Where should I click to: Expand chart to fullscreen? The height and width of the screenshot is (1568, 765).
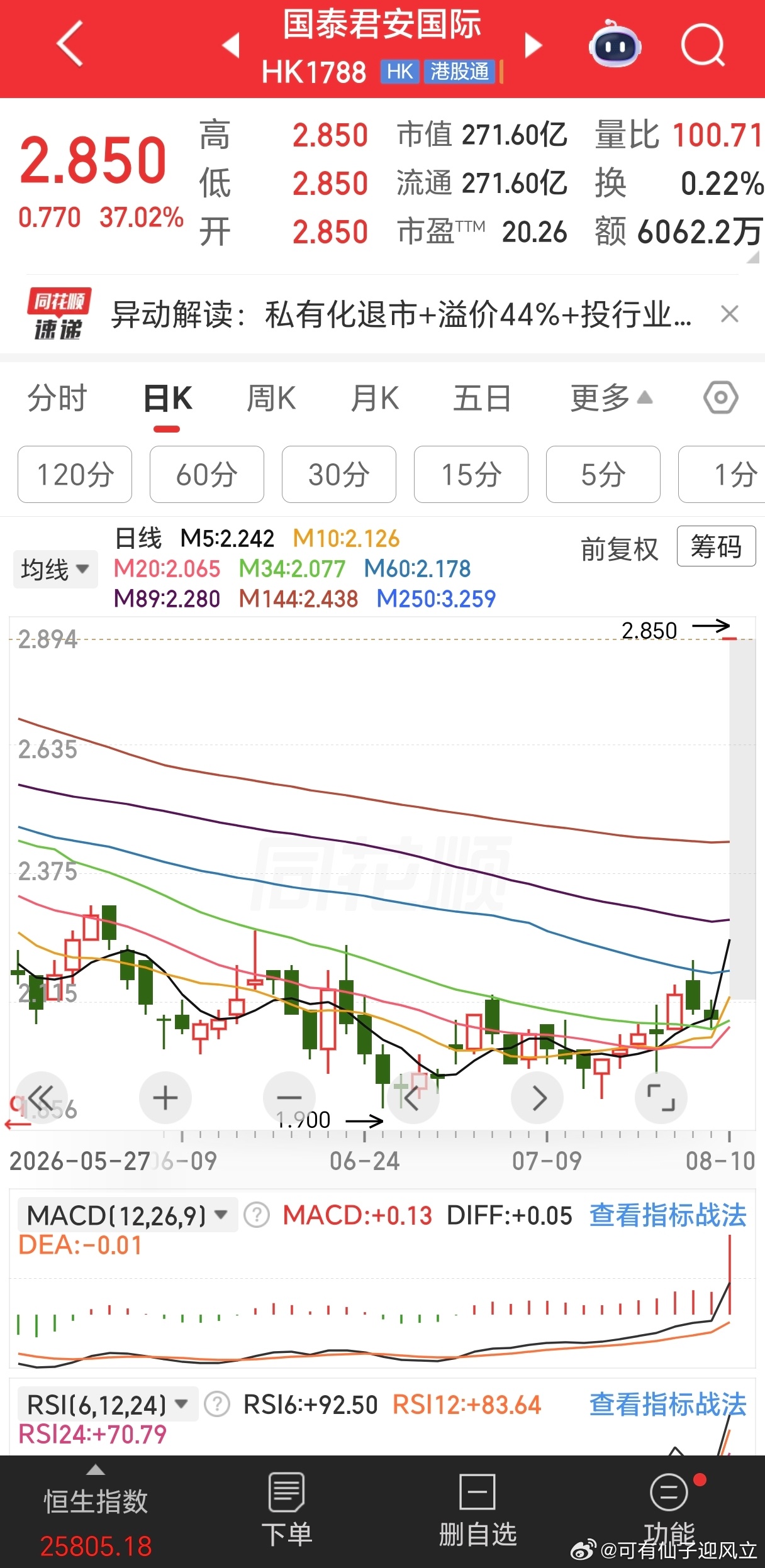click(x=661, y=1098)
